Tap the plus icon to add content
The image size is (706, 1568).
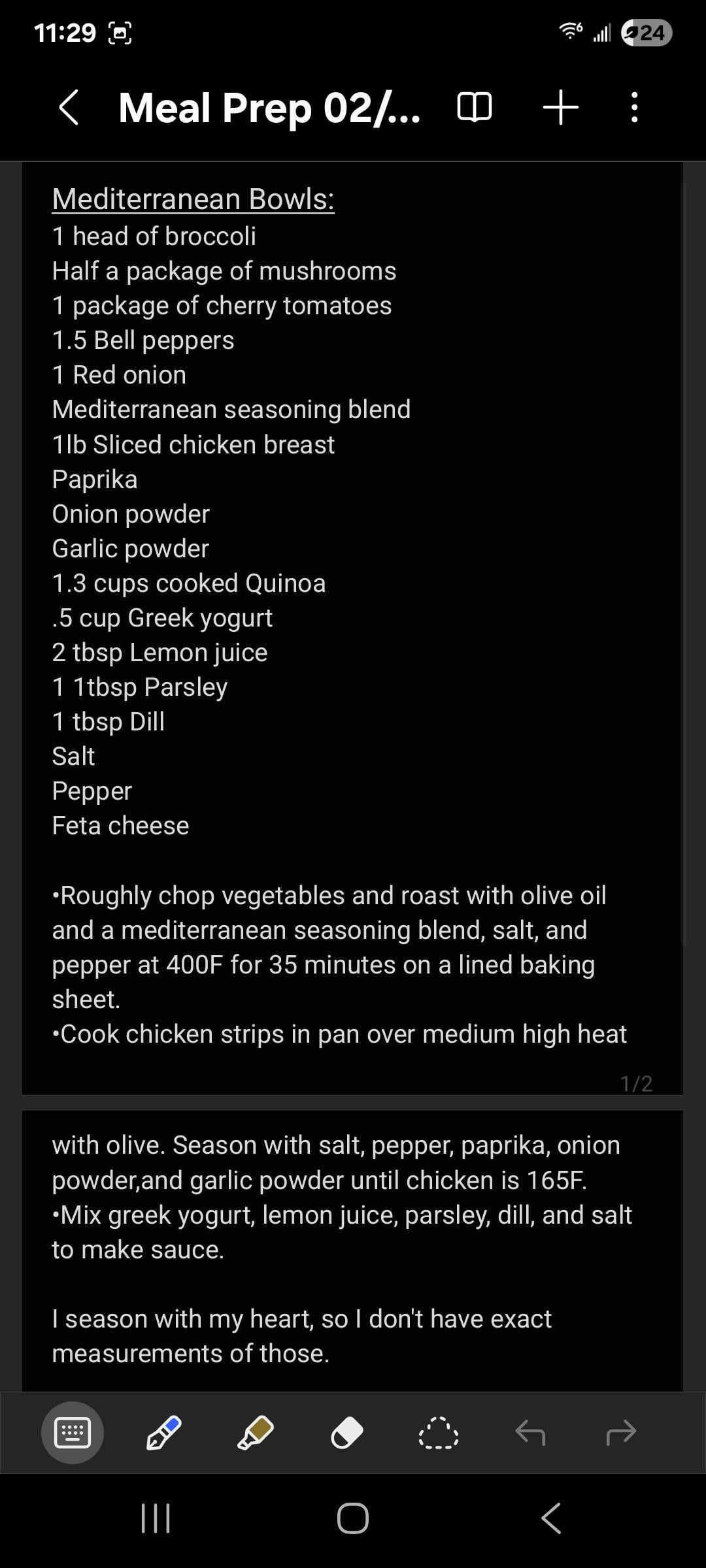561,107
